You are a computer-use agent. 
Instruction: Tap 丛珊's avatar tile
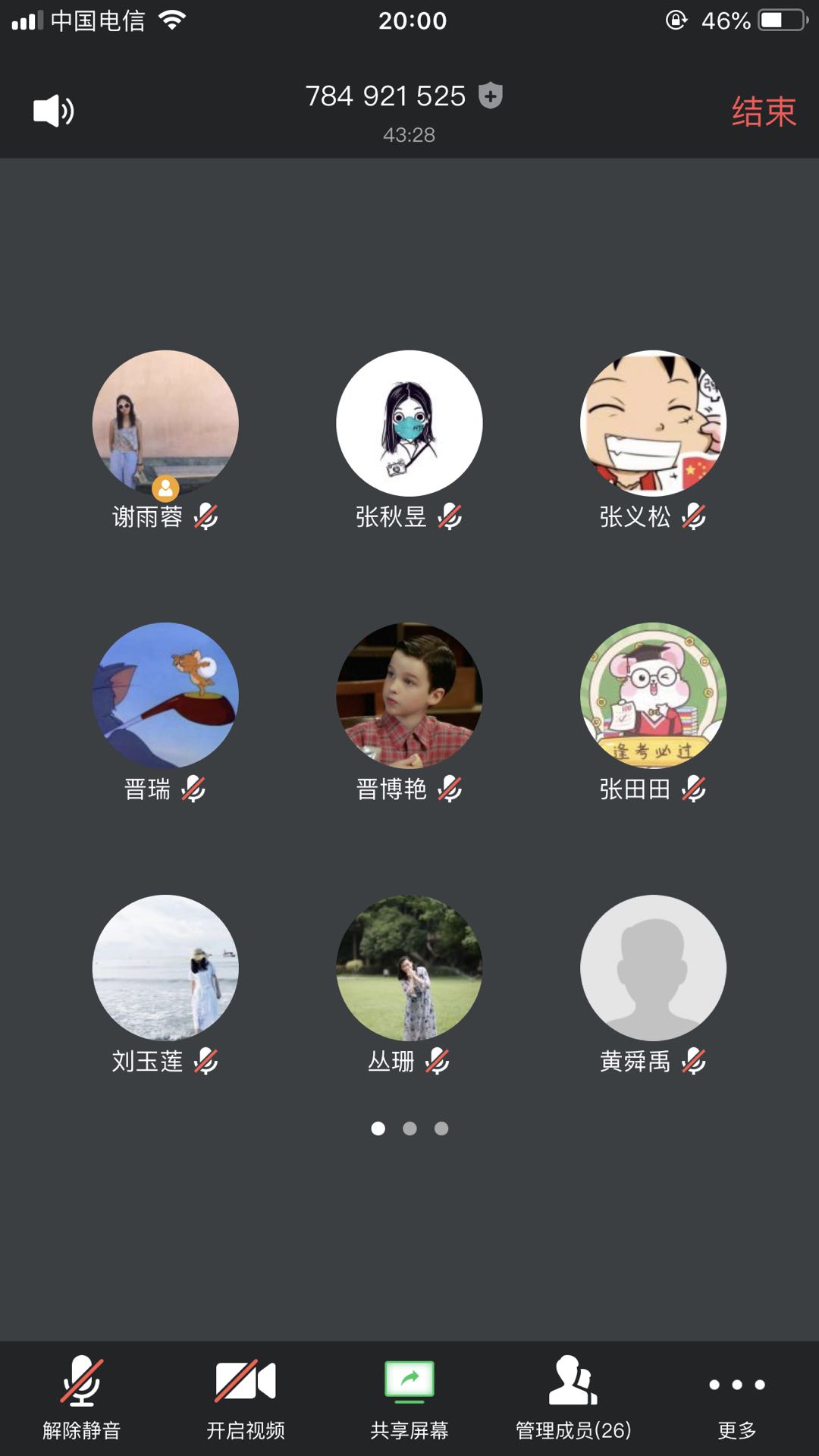tap(409, 968)
